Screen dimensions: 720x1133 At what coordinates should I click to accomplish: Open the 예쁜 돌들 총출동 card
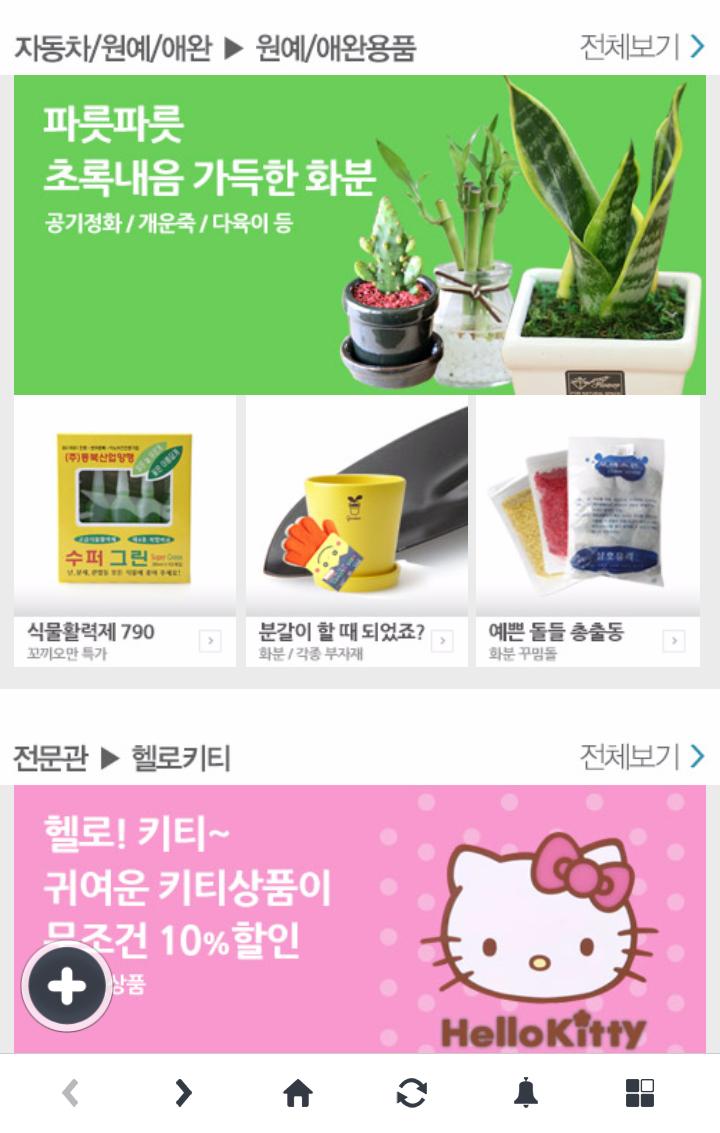588,532
